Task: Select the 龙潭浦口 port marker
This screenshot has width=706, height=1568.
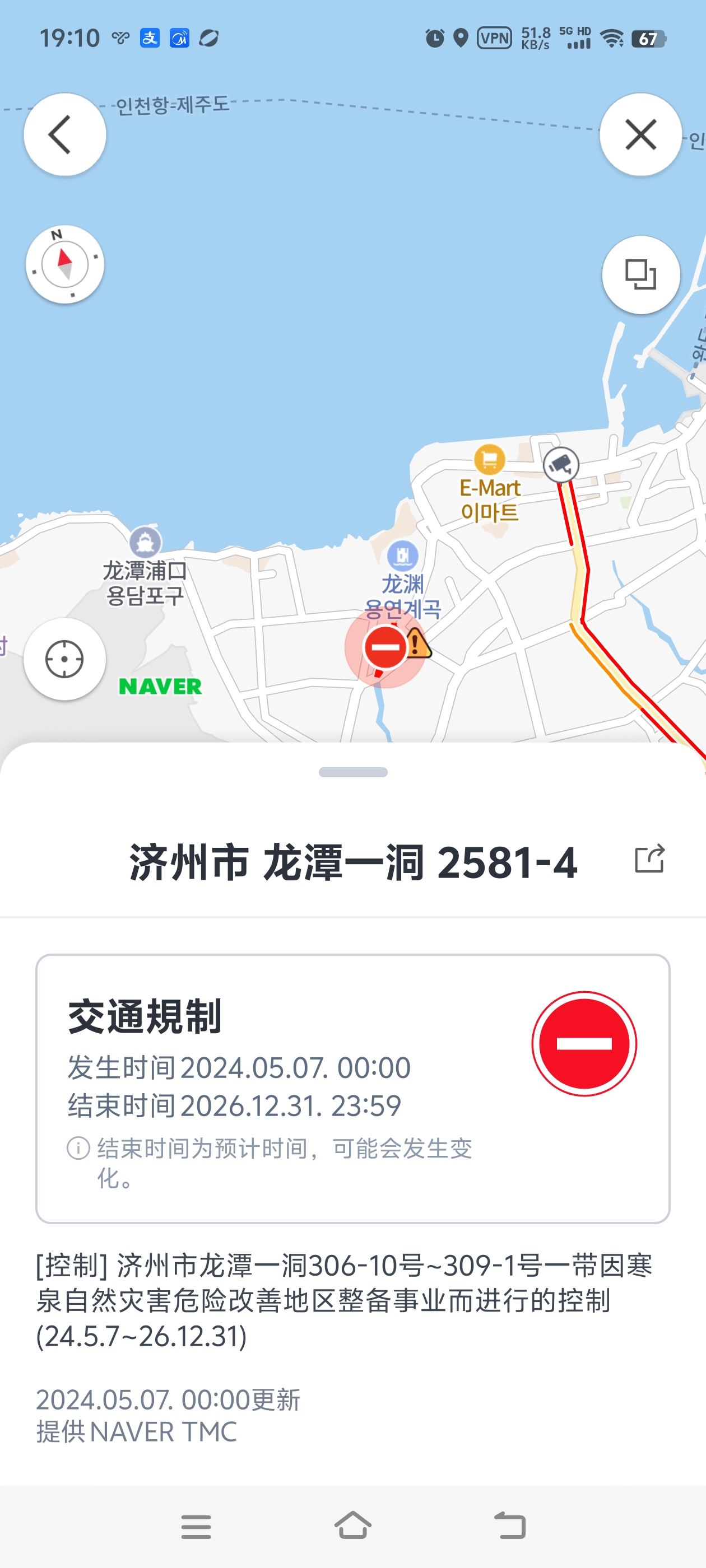Action: tap(145, 541)
